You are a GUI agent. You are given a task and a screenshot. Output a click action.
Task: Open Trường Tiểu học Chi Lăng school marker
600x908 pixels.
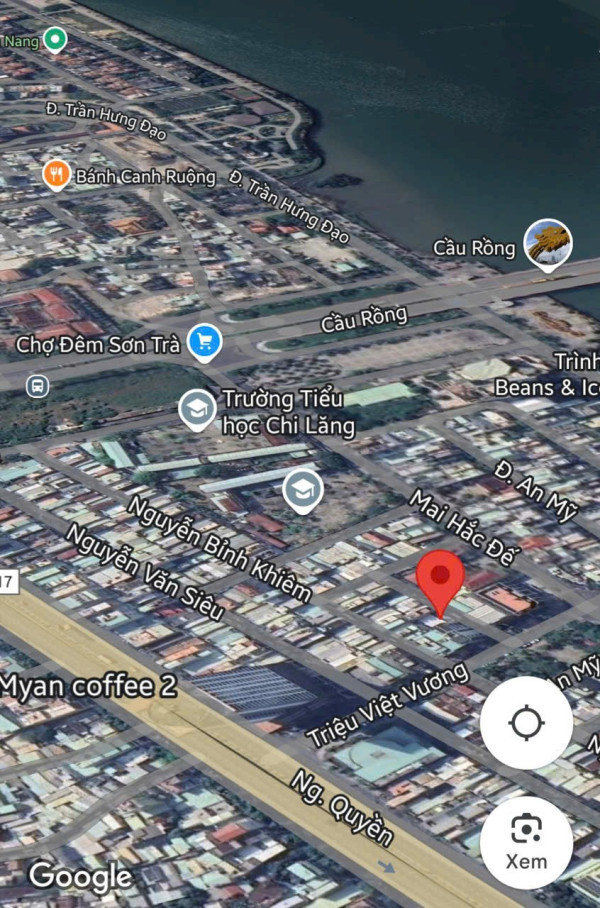pos(197,409)
